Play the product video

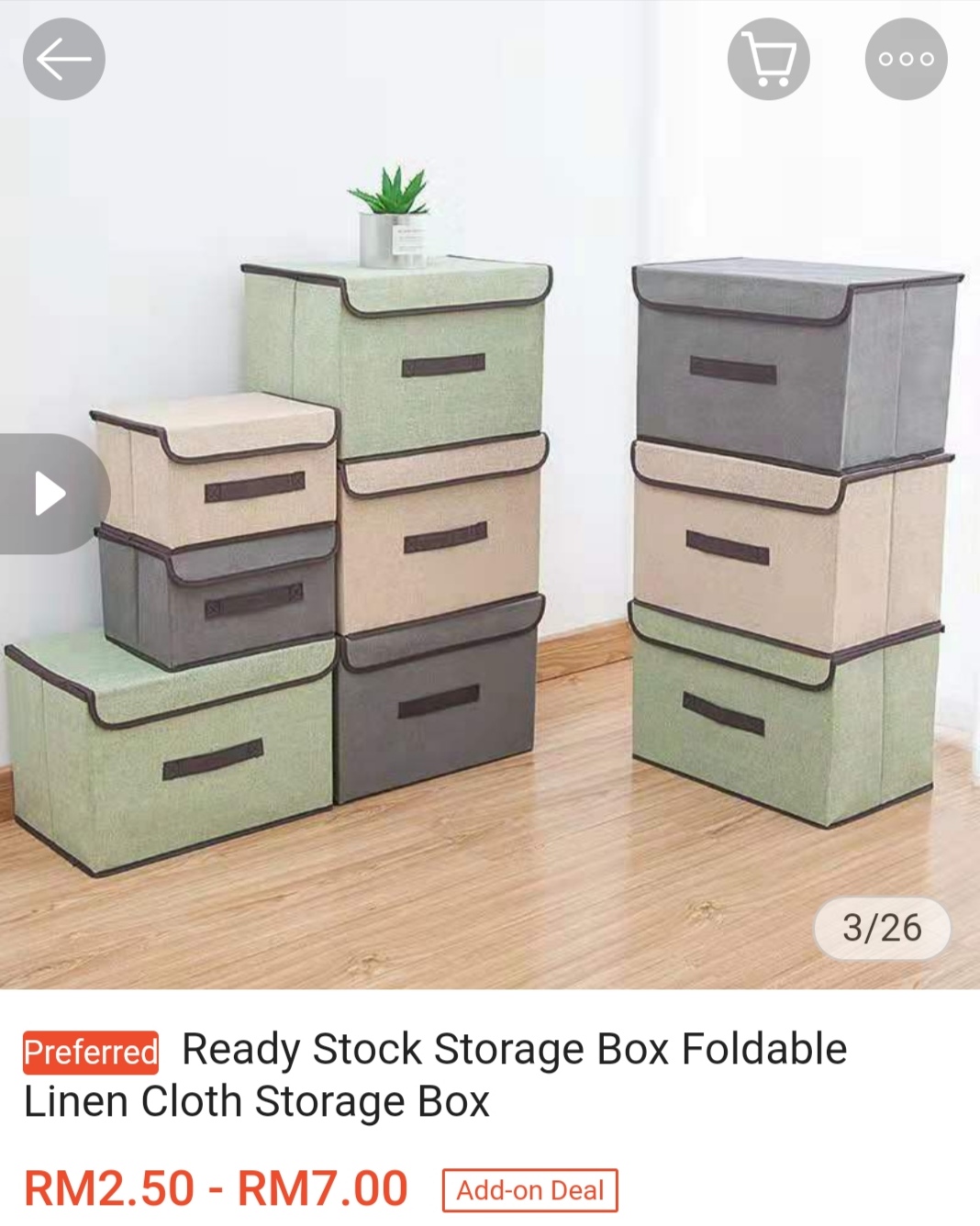coord(51,494)
